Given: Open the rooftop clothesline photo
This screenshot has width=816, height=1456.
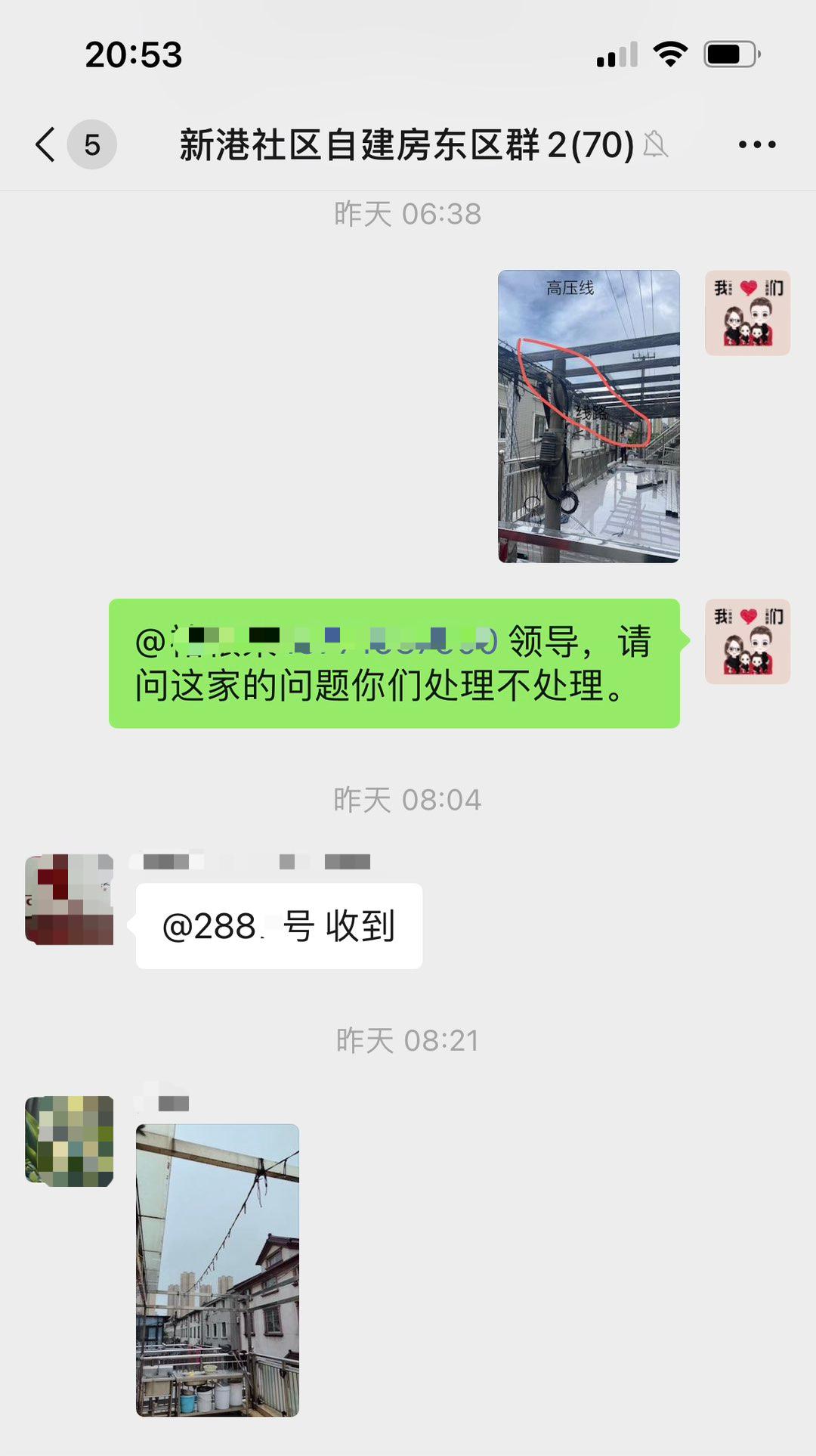Looking at the screenshot, I should pyautogui.click(x=218, y=1269).
